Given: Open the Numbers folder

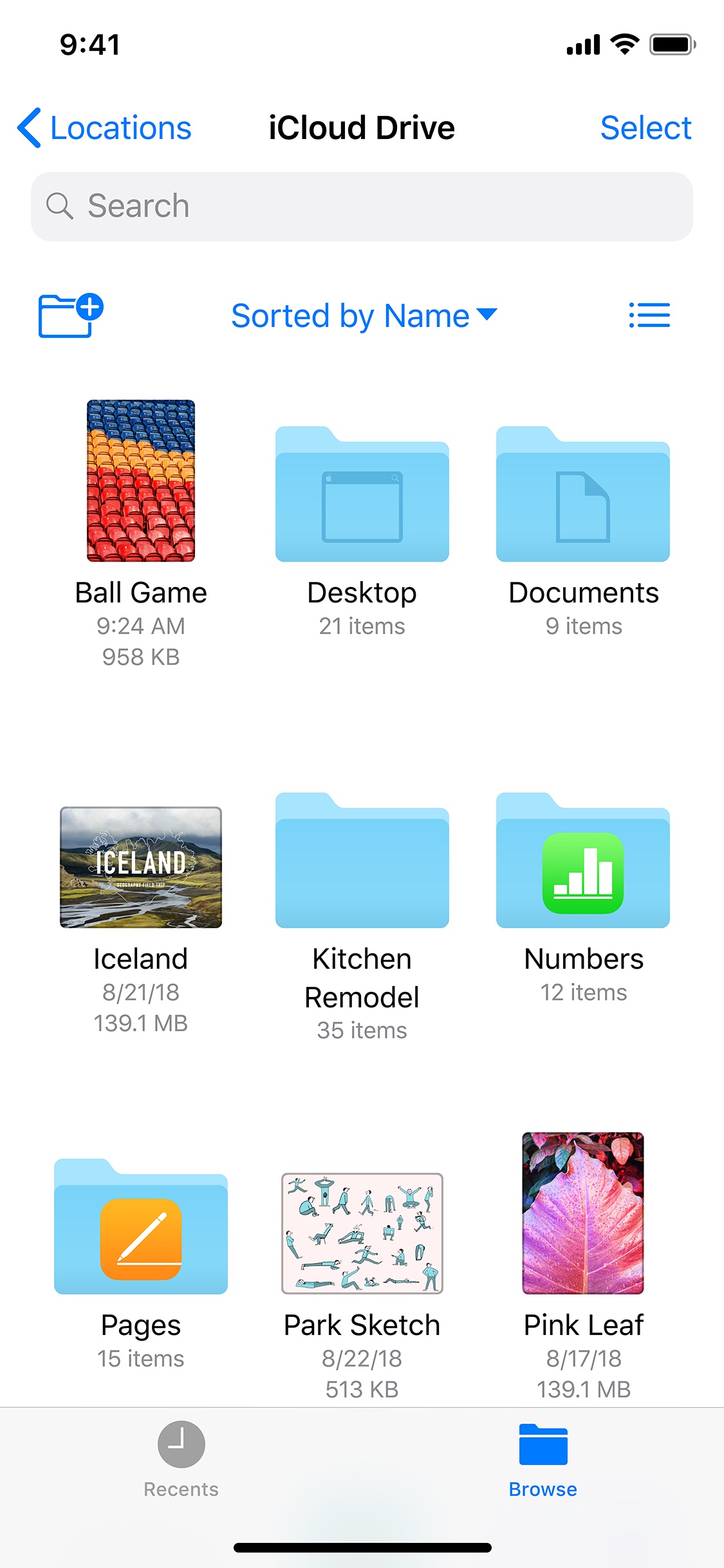Looking at the screenshot, I should 583,861.
